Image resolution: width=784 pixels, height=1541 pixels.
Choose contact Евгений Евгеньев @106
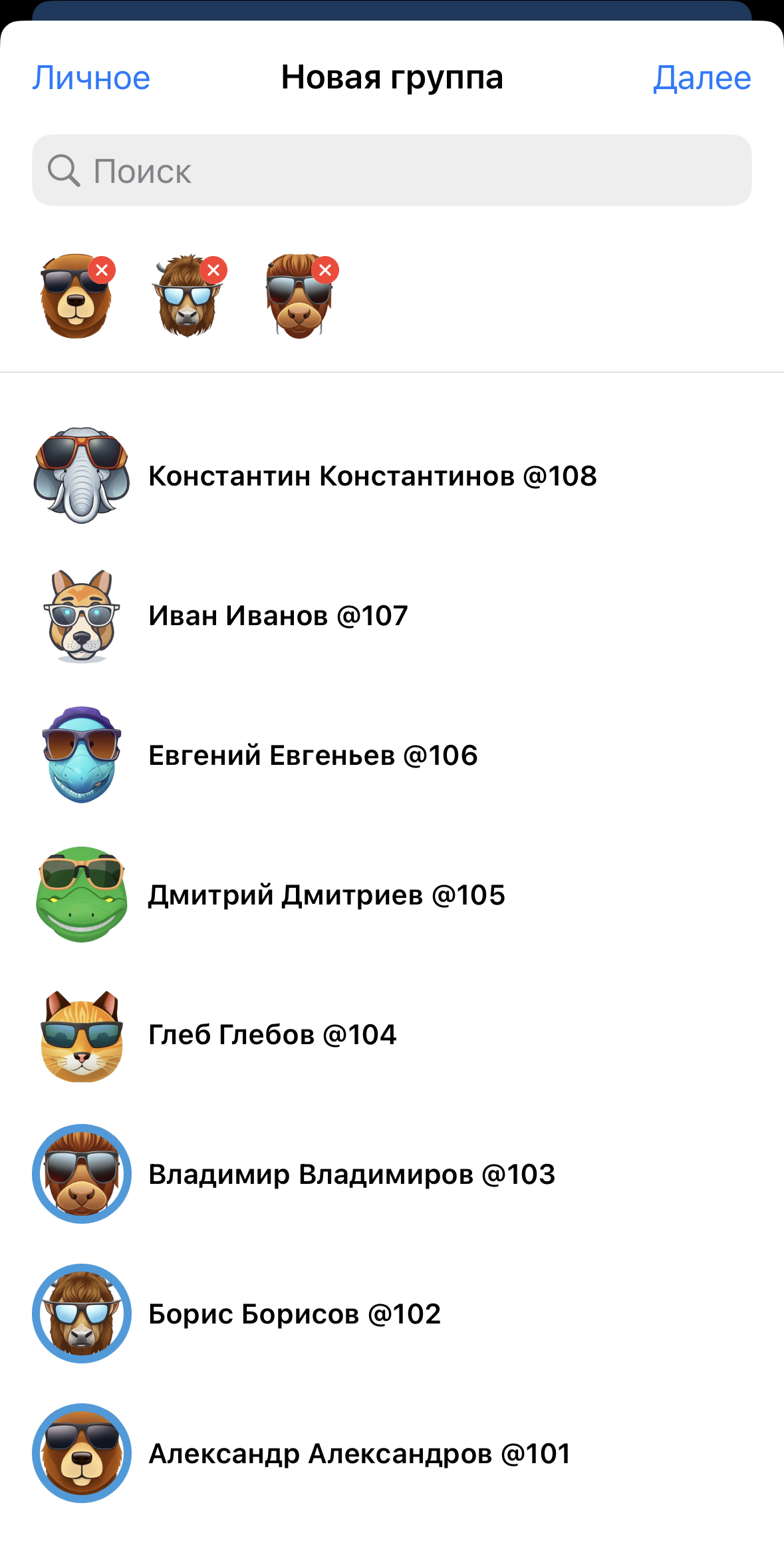313,756
